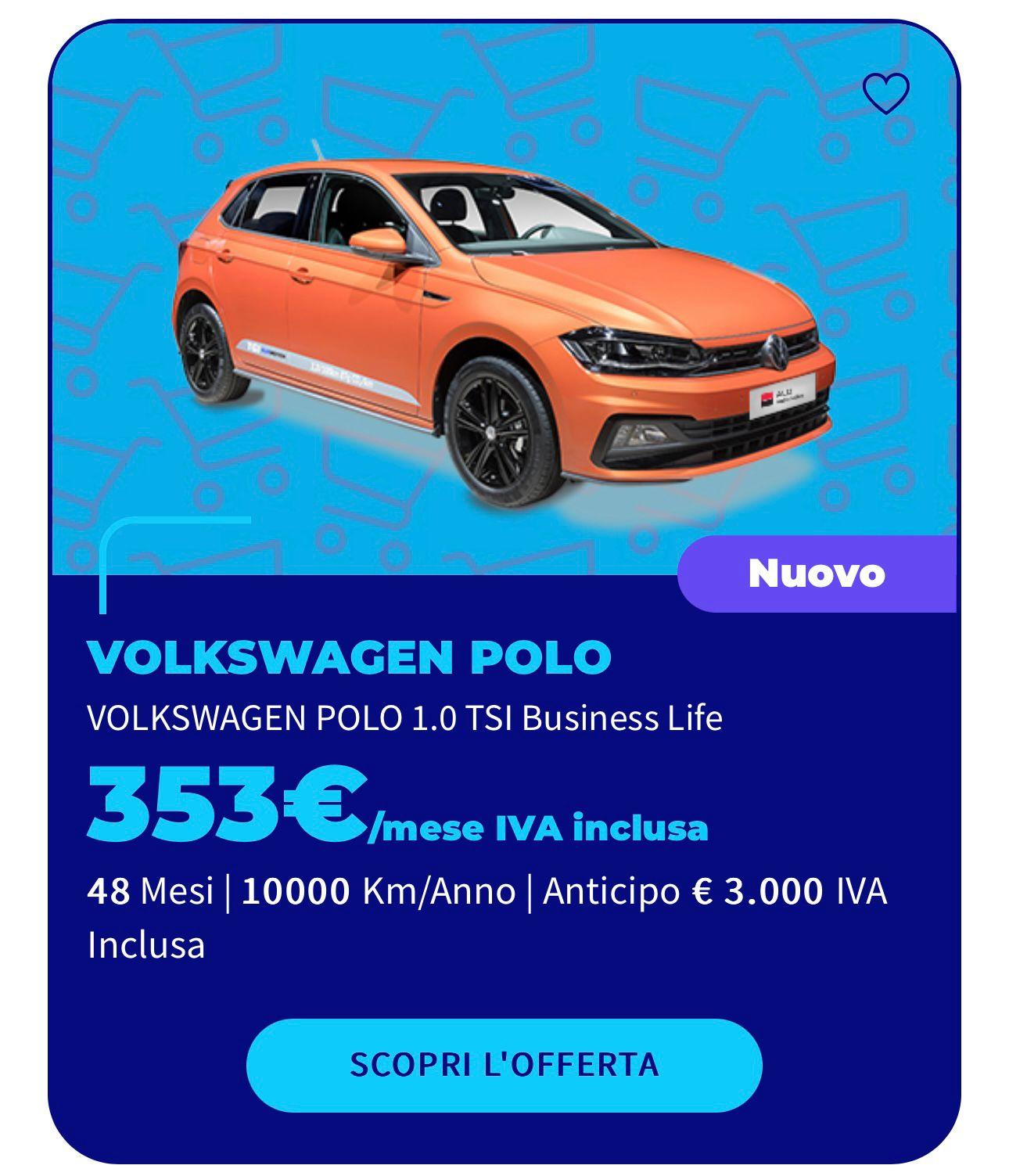The width and height of the screenshot is (1009, 1176).
Task: Open the Volkswagen Polo offer card
Action: click(x=349, y=656)
